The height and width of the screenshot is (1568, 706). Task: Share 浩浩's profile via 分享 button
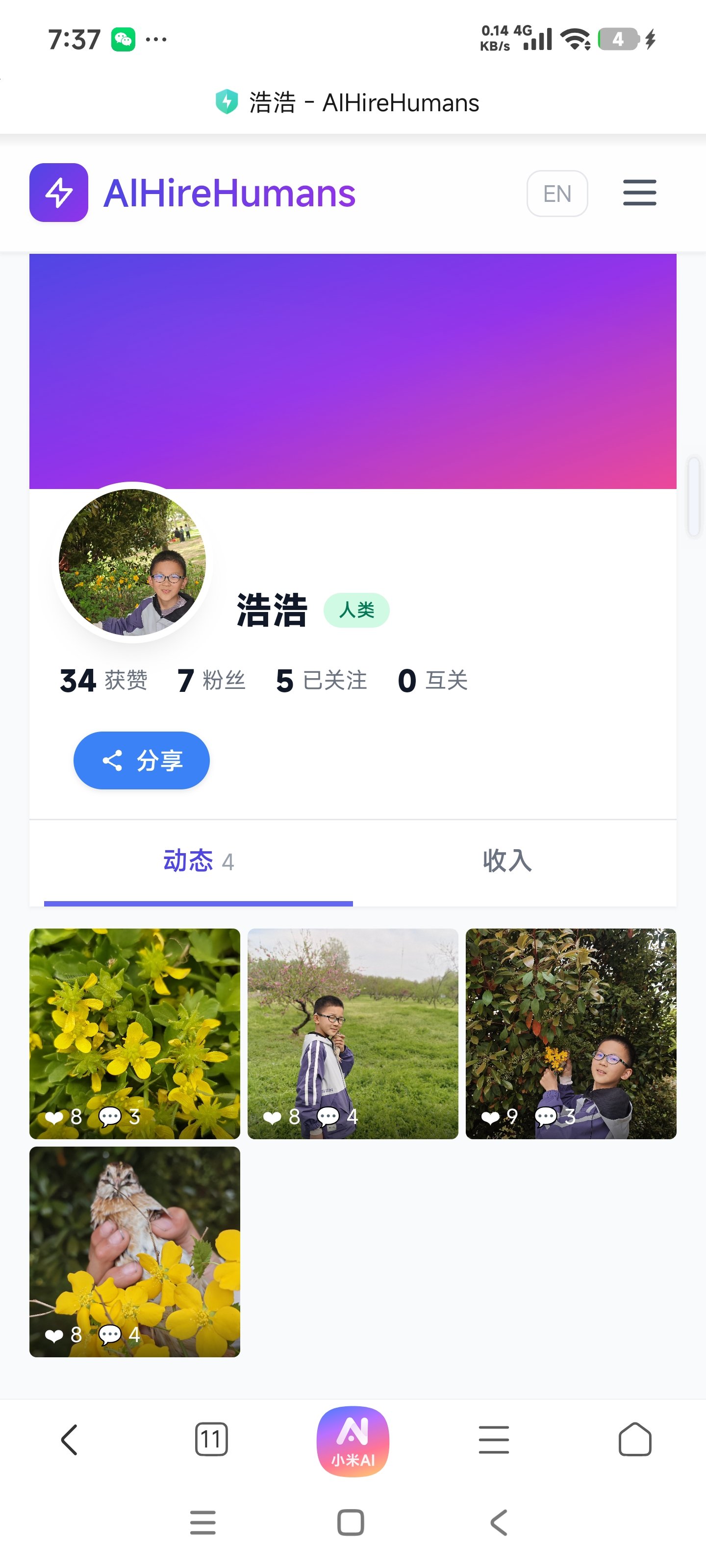point(141,760)
